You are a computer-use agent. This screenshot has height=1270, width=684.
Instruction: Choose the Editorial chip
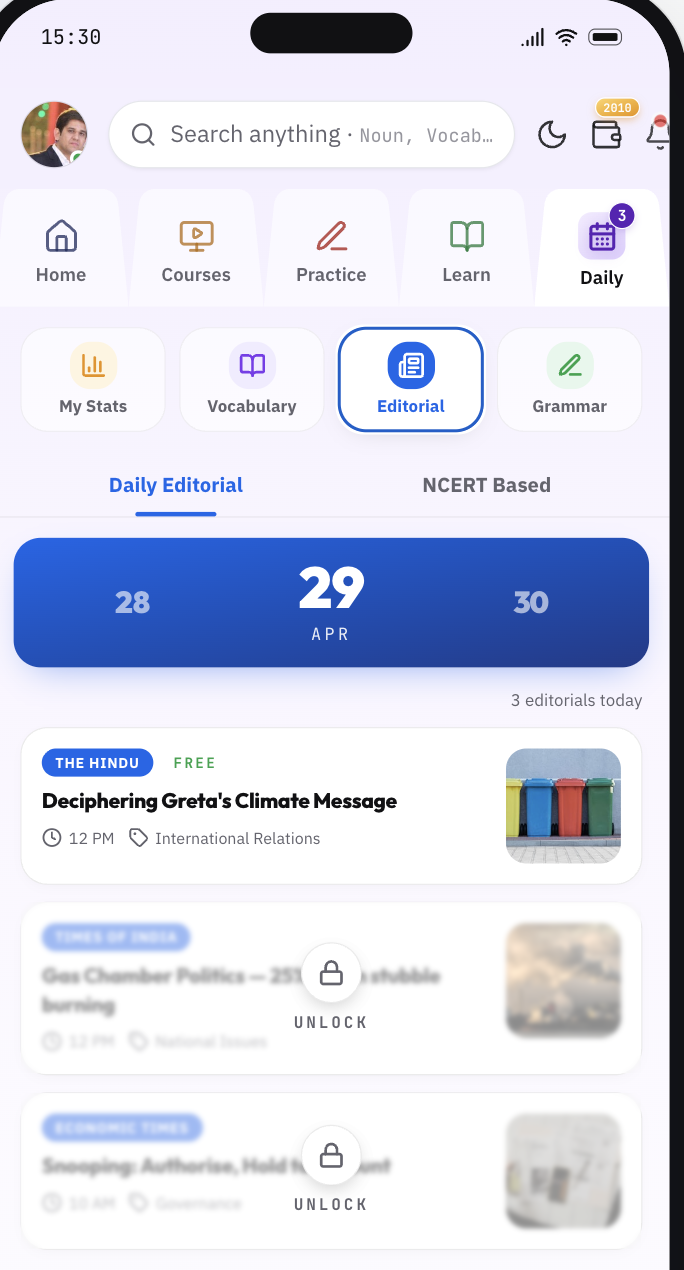[x=411, y=380]
